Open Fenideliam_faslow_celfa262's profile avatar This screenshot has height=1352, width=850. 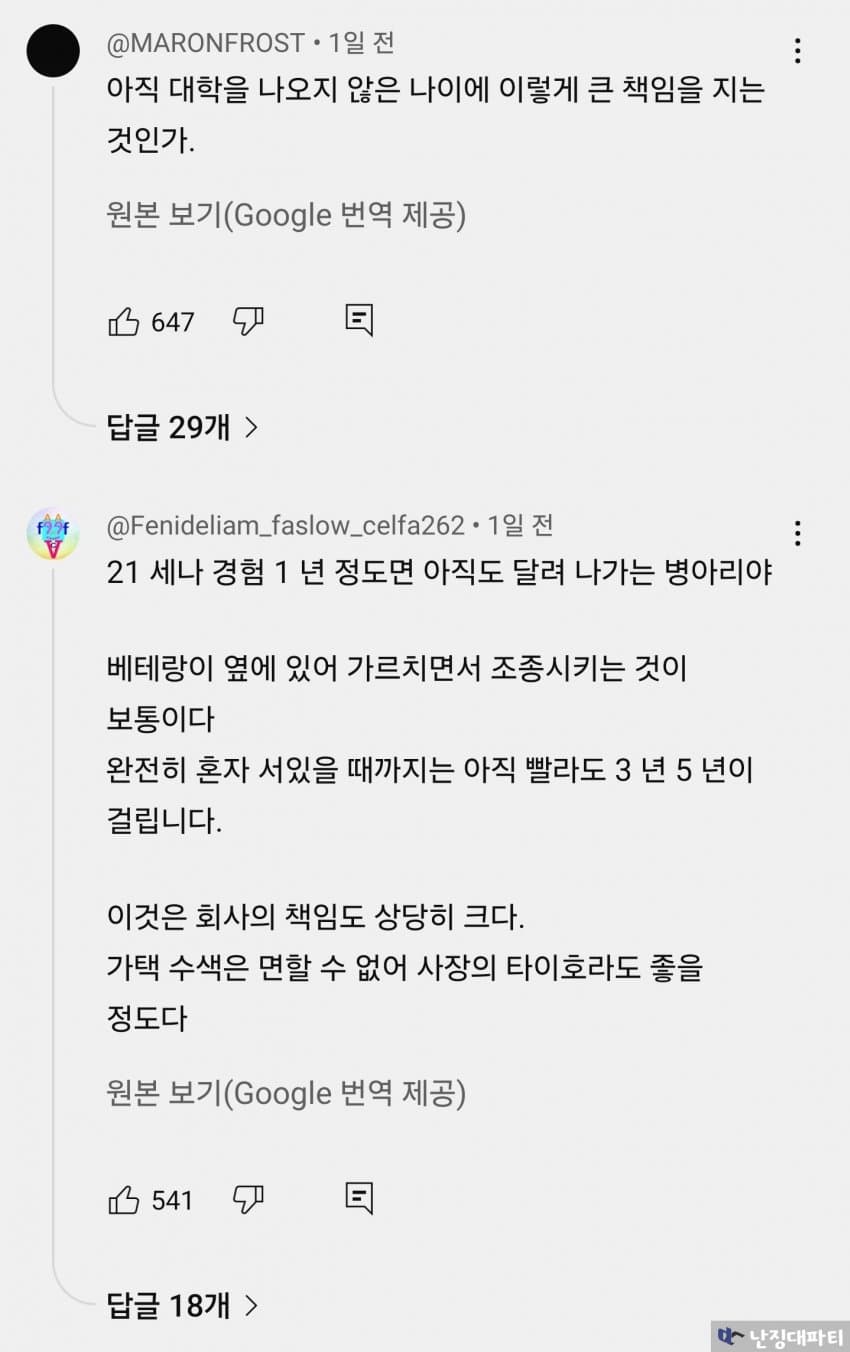click(53, 533)
